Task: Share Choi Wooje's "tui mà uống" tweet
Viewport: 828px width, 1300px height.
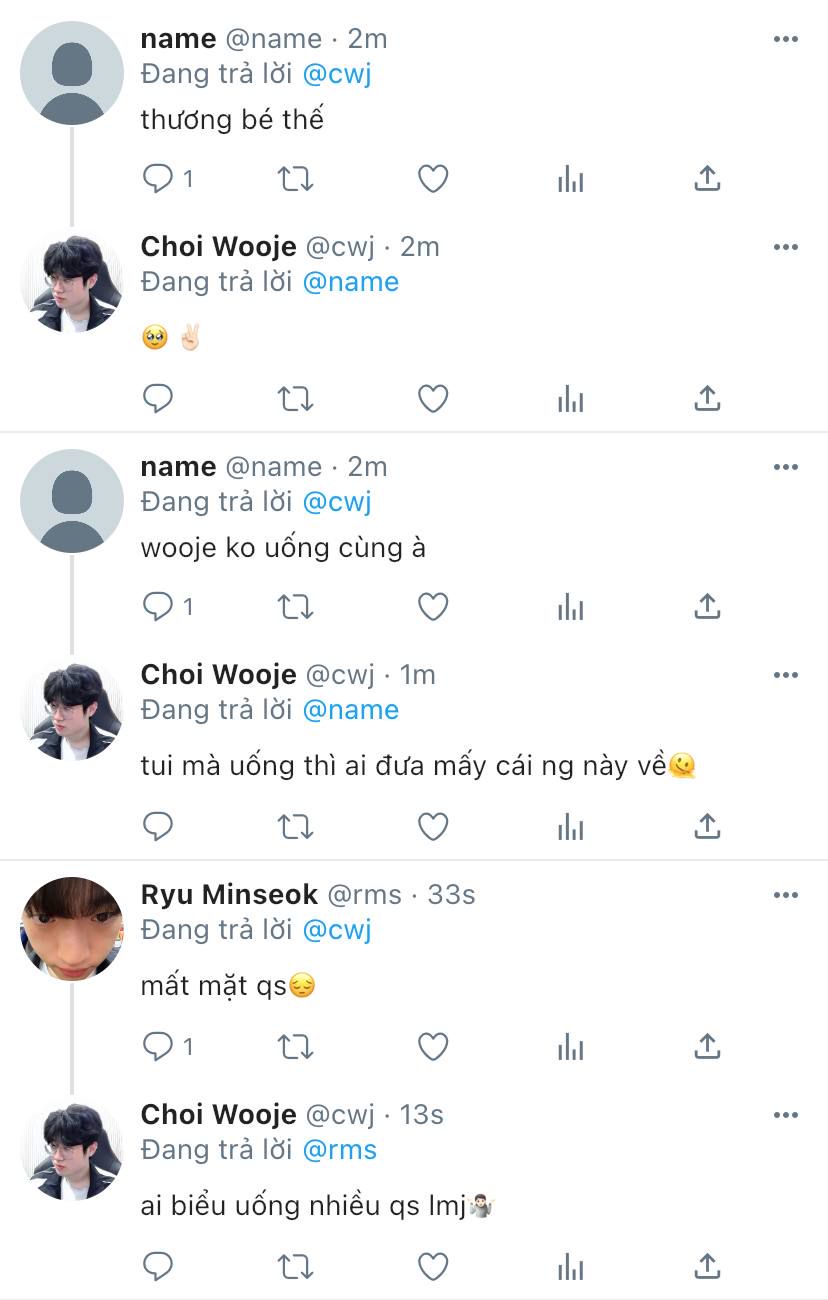Action: 707,827
